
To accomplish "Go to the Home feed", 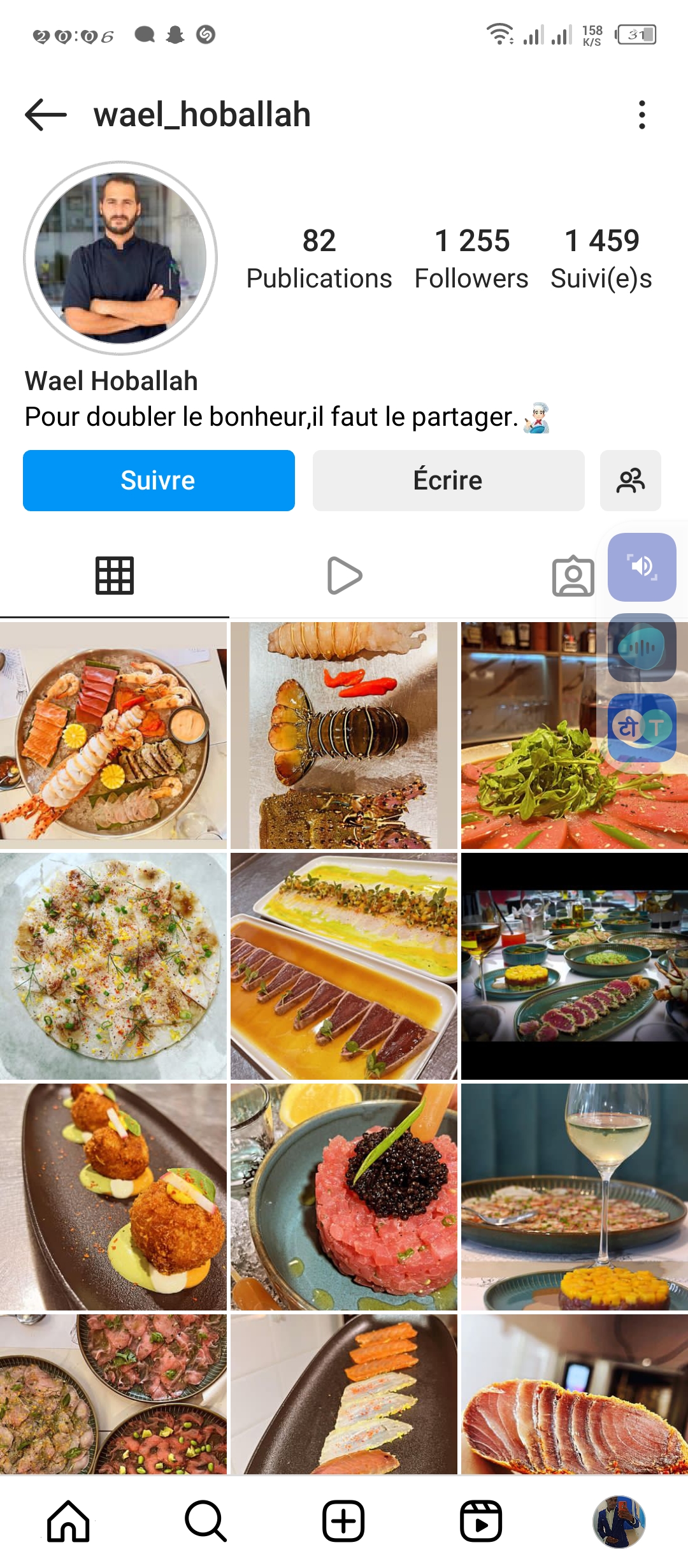I will pos(68,1521).
